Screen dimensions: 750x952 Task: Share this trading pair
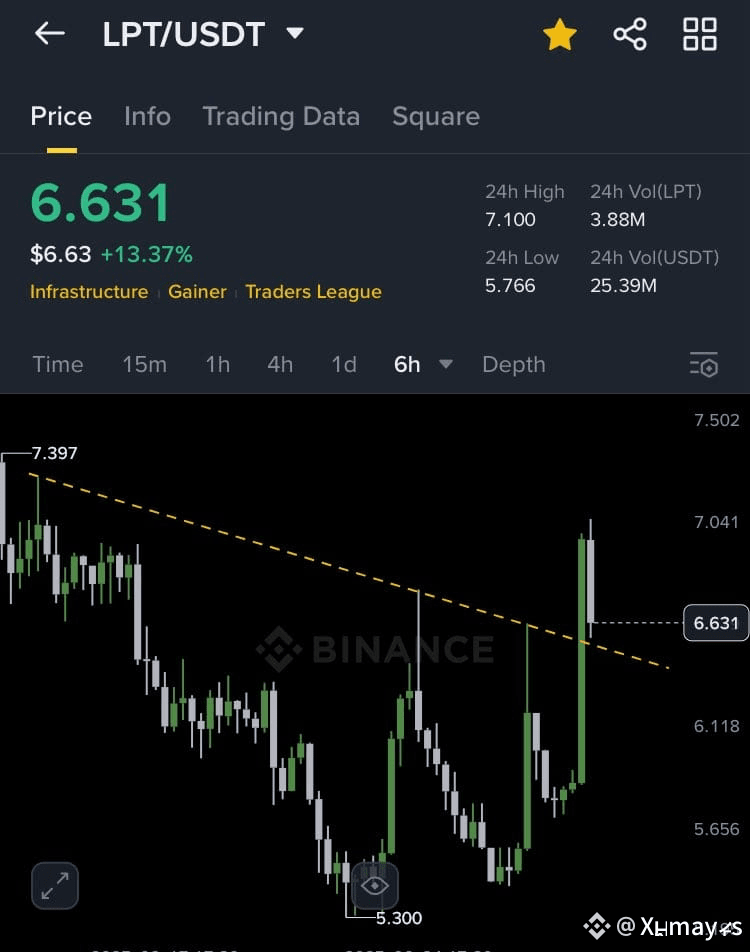[629, 34]
